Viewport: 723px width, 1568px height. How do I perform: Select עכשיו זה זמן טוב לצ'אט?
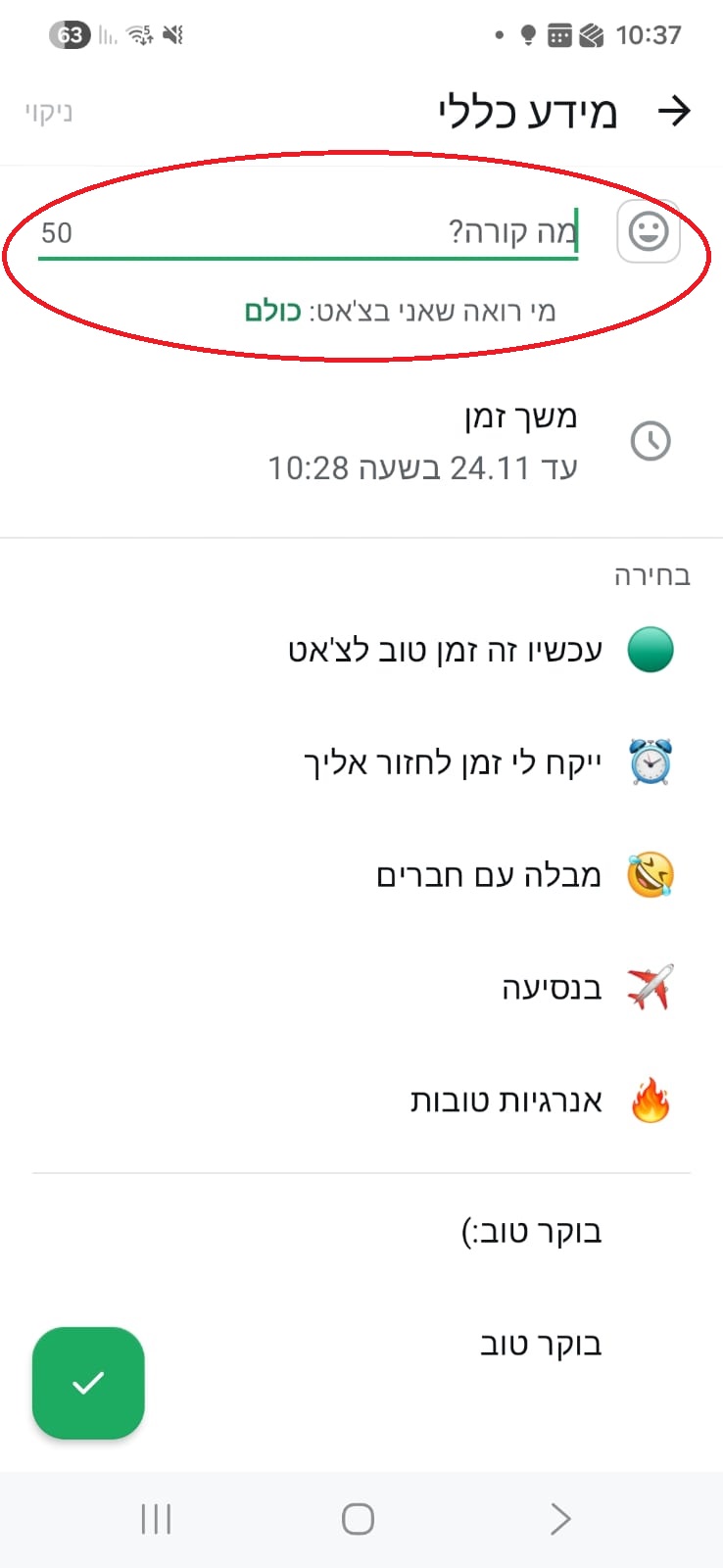coord(446,650)
